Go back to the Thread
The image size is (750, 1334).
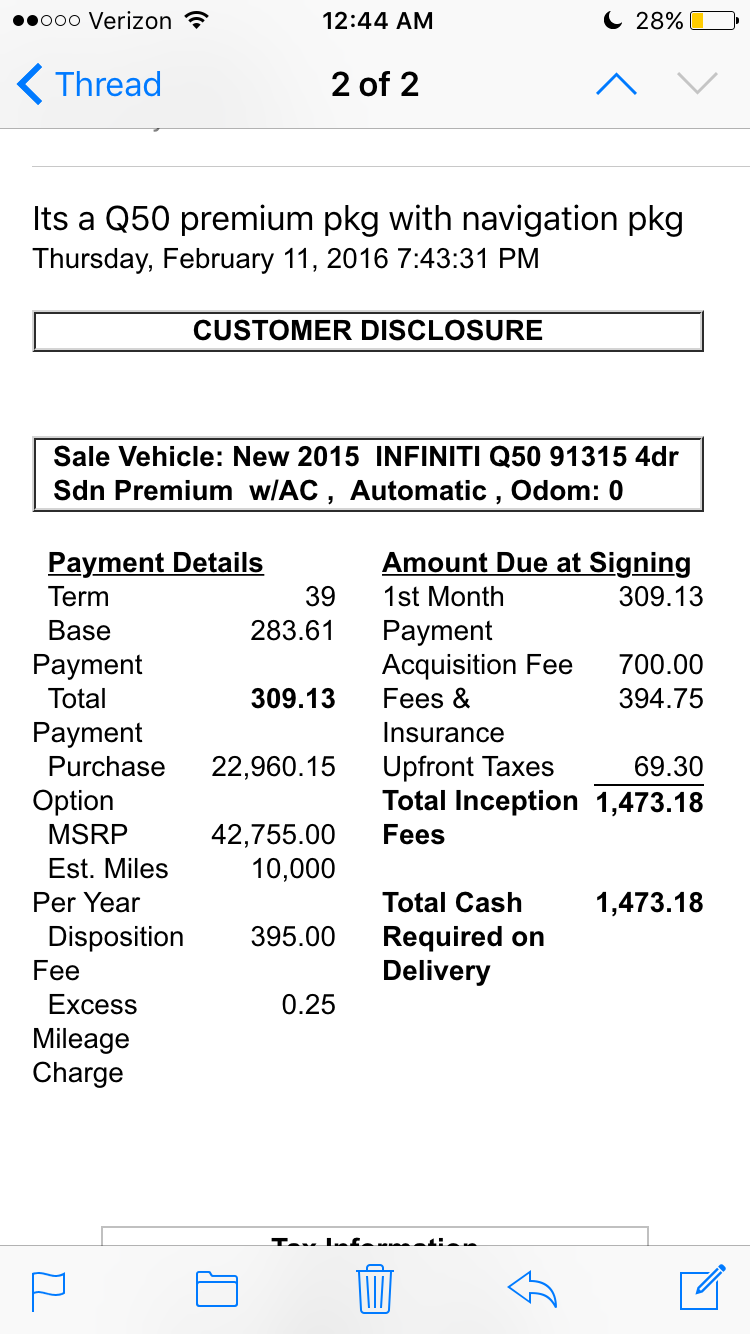click(x=89, y=84)
